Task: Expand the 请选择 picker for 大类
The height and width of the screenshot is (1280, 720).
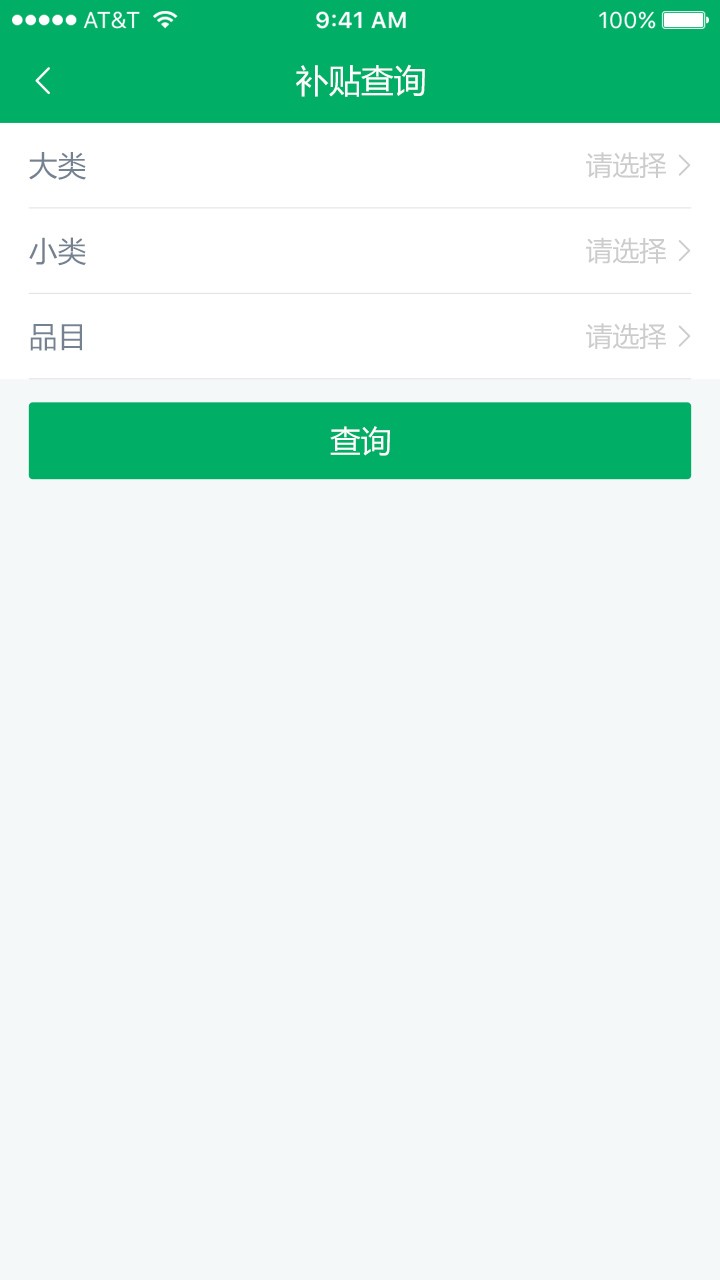Action: pos(626,166)
